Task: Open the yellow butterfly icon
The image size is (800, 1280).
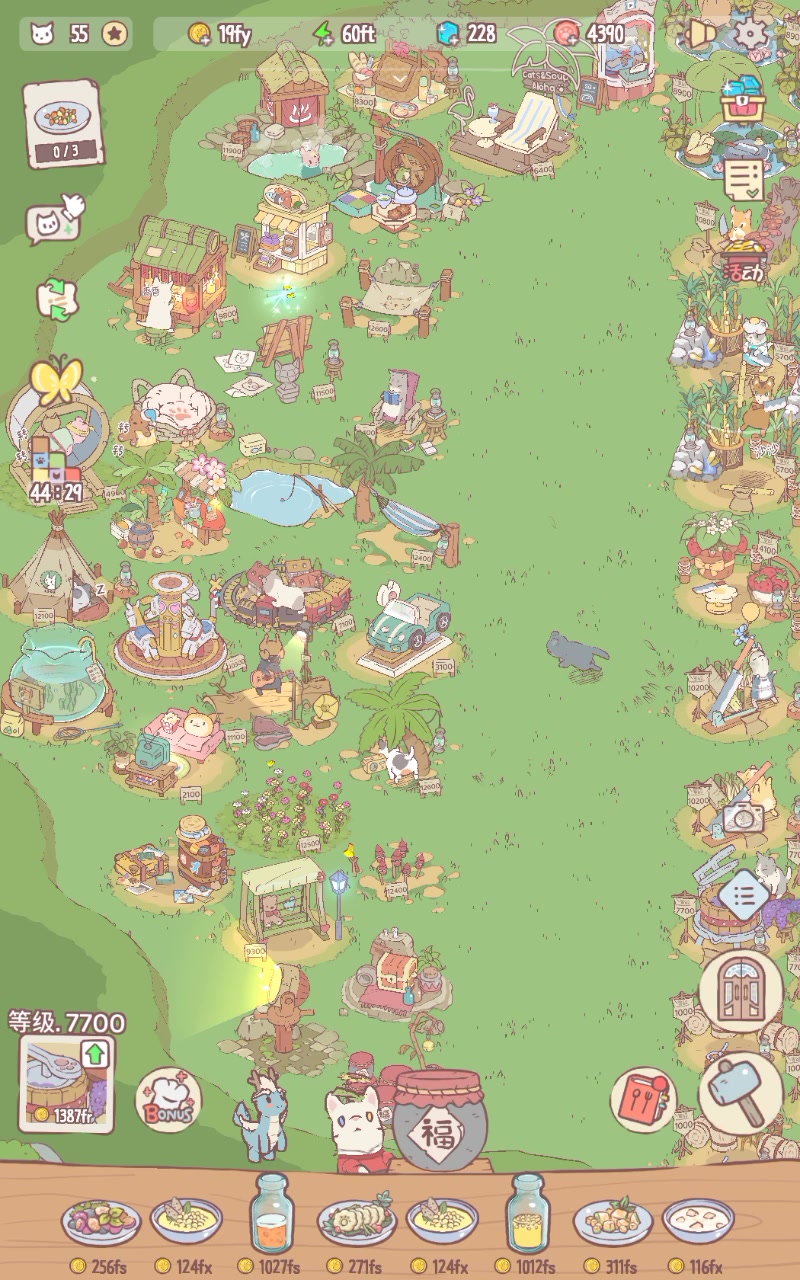Action: pyautogui.click(x=55, y=379)
